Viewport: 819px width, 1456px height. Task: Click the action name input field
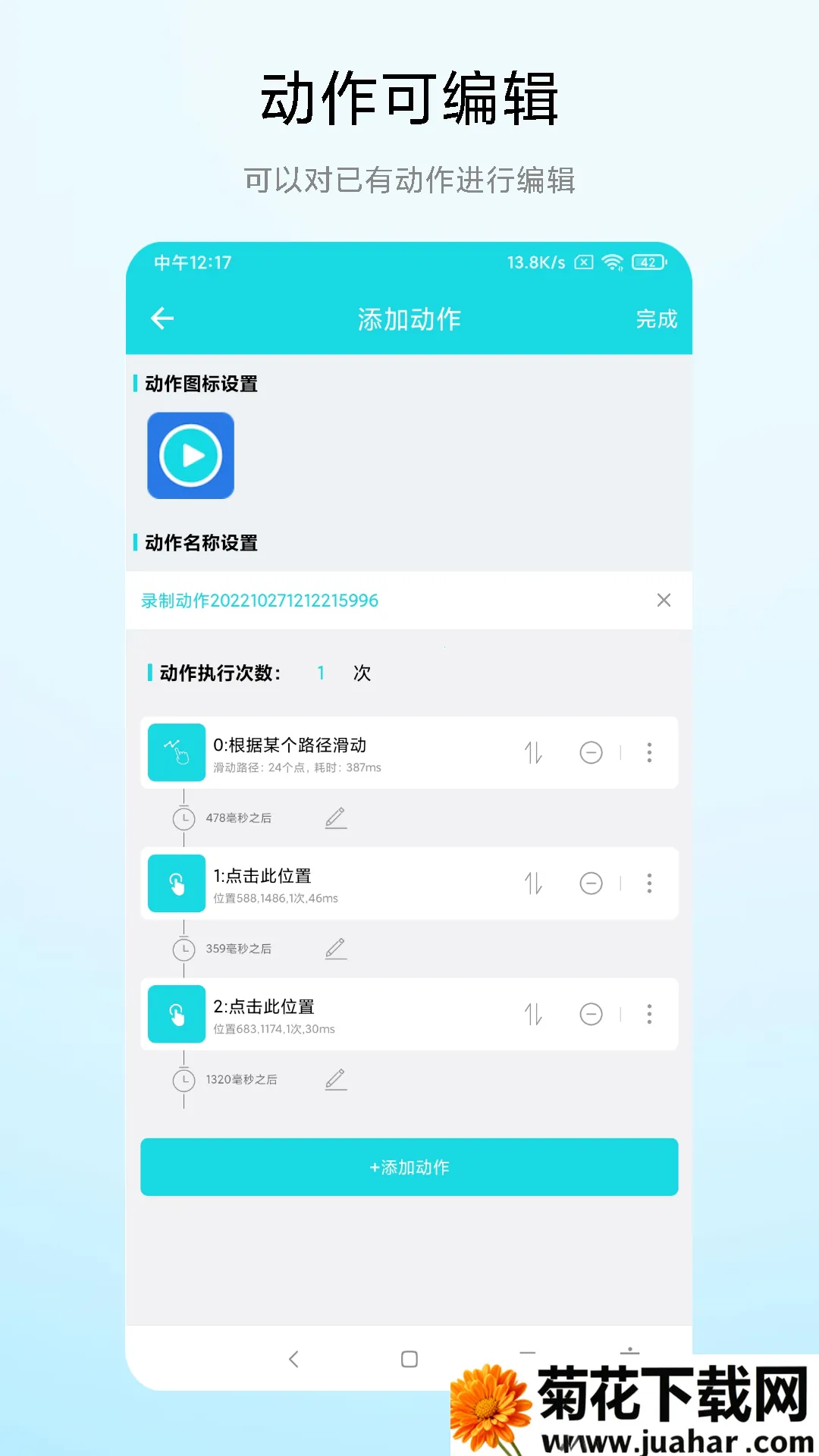pos(341,600)
